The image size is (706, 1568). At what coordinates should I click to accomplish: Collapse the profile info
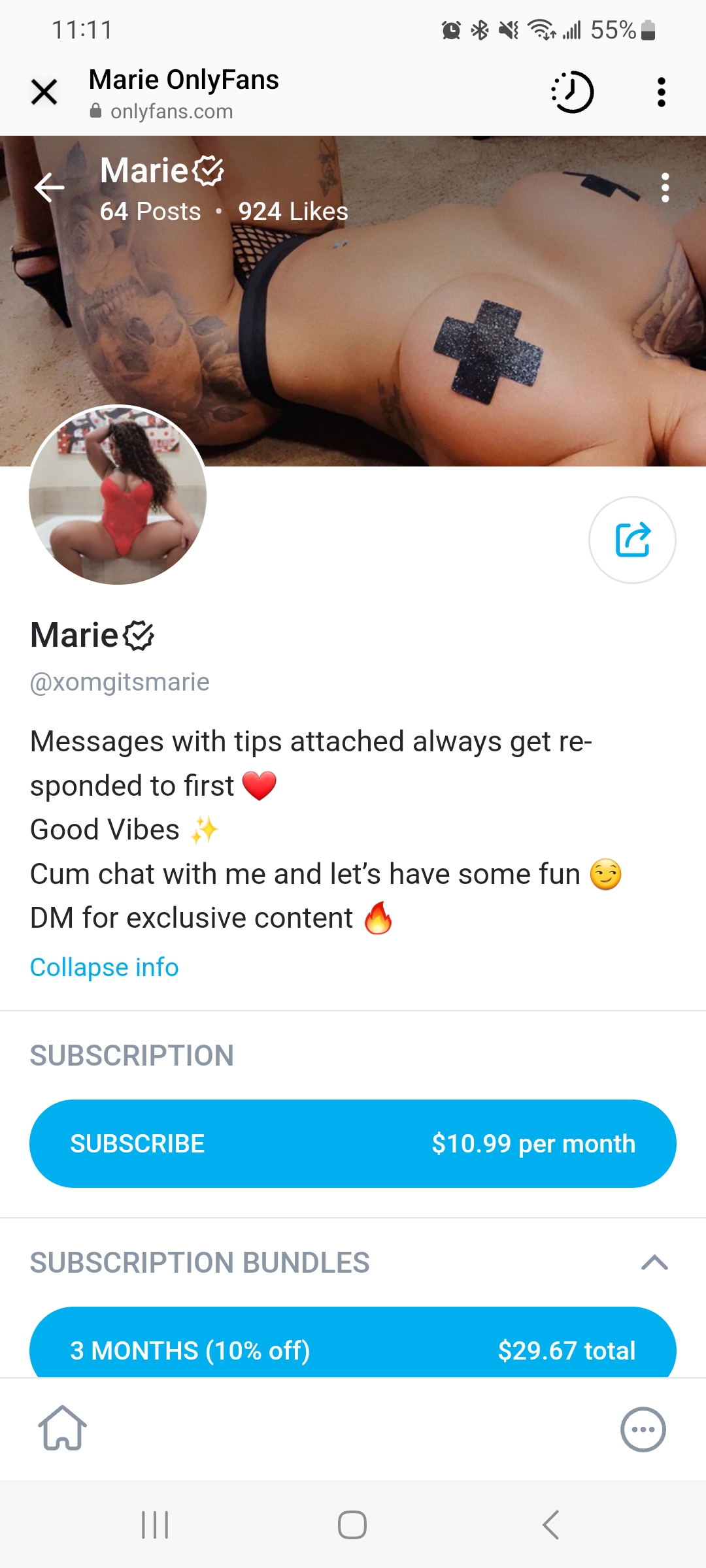pos(105,967)
